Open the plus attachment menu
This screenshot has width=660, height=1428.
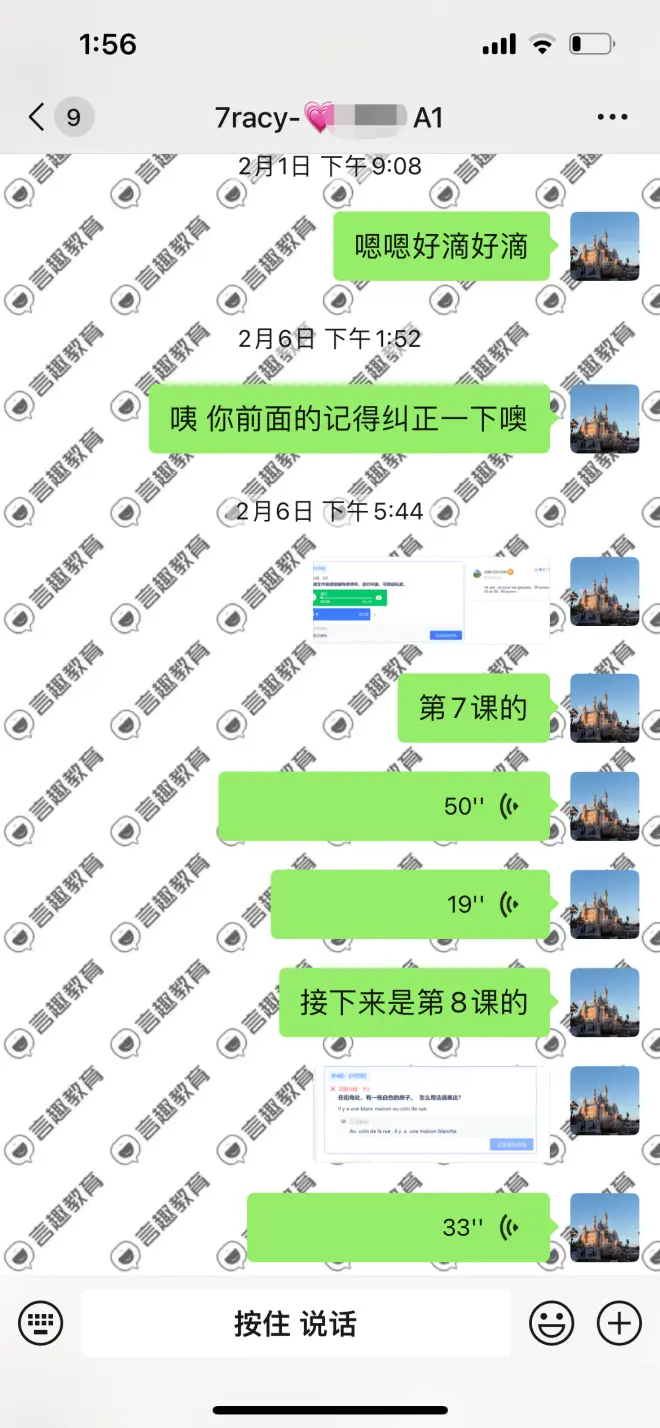pyautogui.click(x=619, y=1324)
